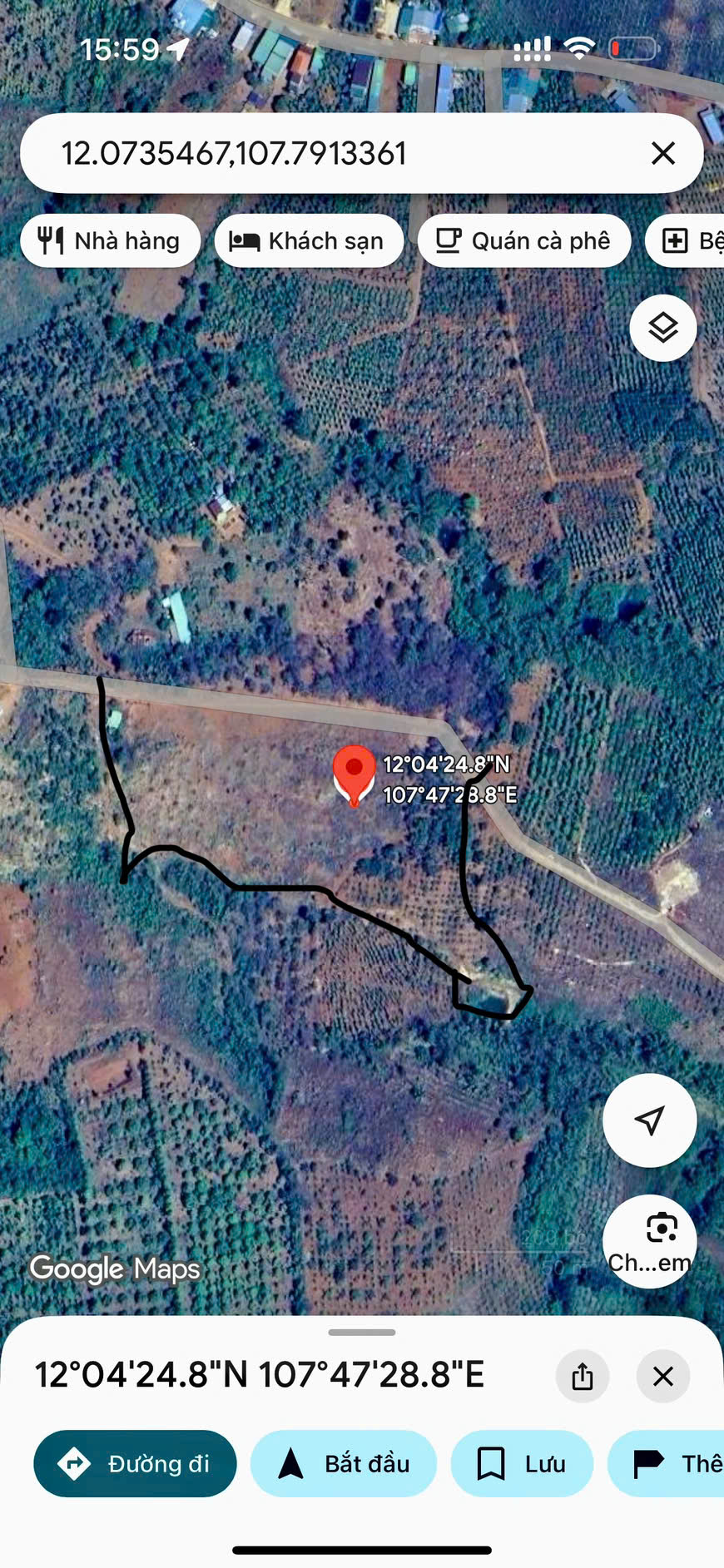This screenshot has width=724, height=1568.
Task: Open the map layers button
Action: (663, 328)
